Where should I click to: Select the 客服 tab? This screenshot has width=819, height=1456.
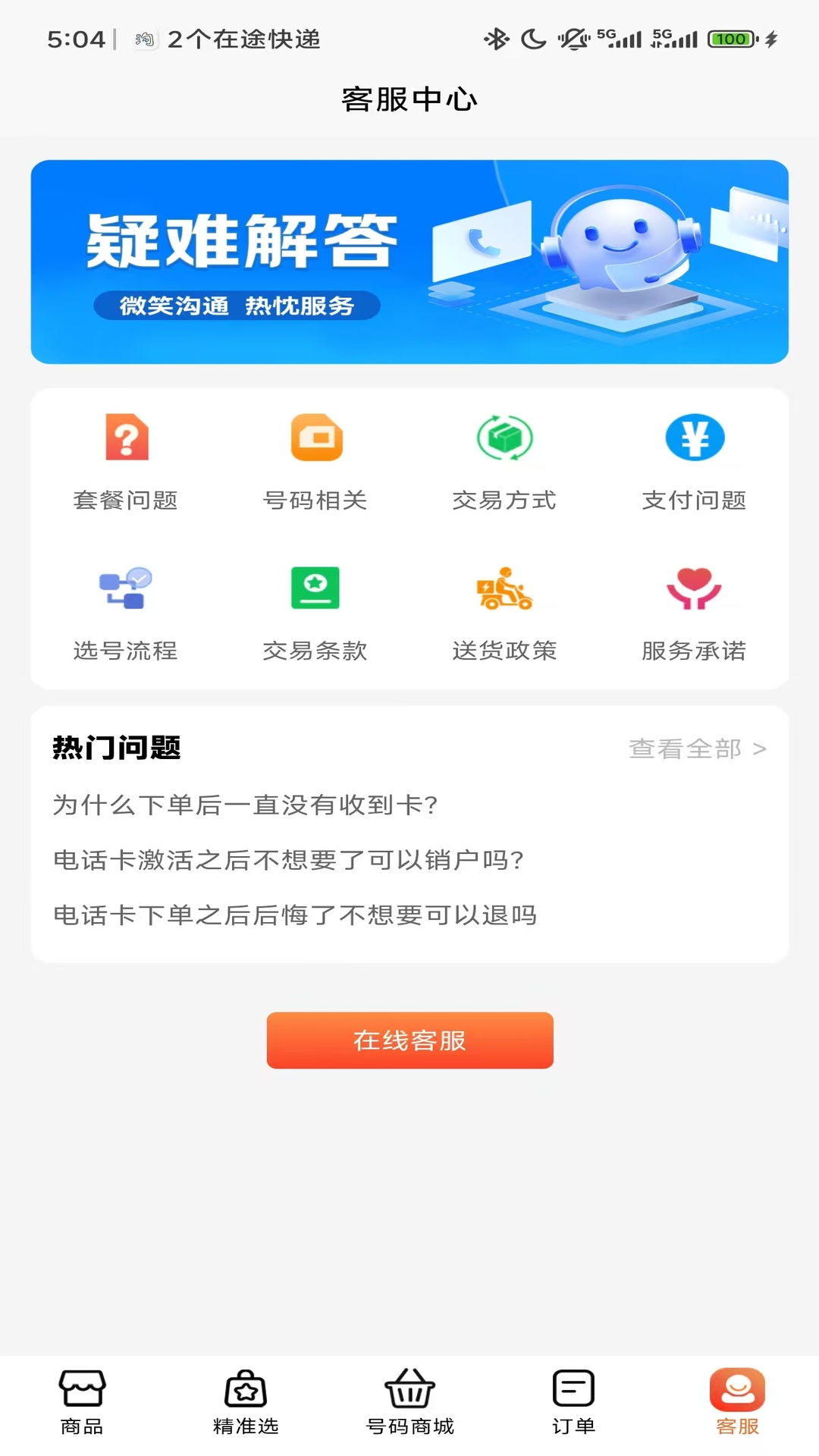(x=737, y=1401)
